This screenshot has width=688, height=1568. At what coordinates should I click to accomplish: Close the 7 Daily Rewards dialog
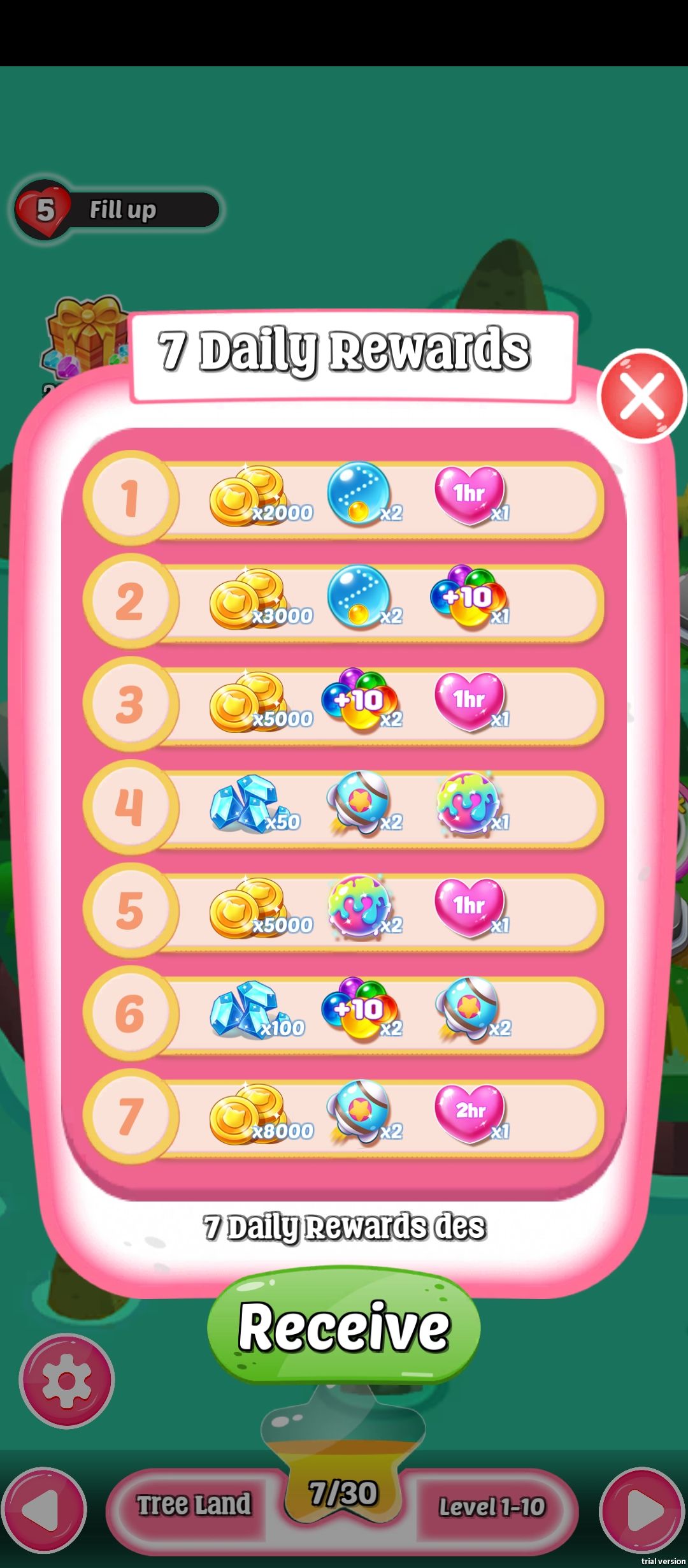click(642, 396)
